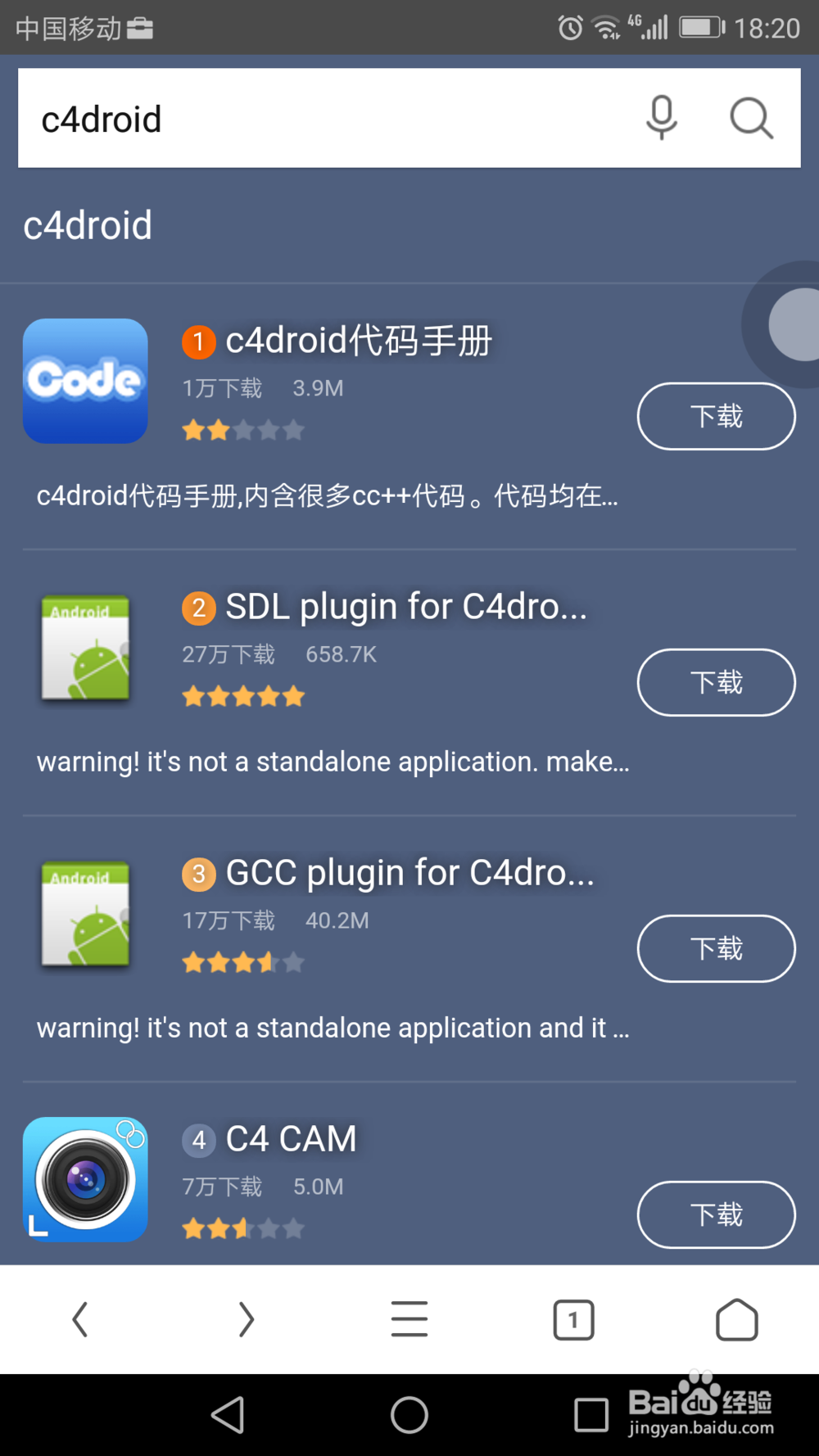The image size is (819, 1456).
Task: Tap the system back button
Action: coord(229,1414)
